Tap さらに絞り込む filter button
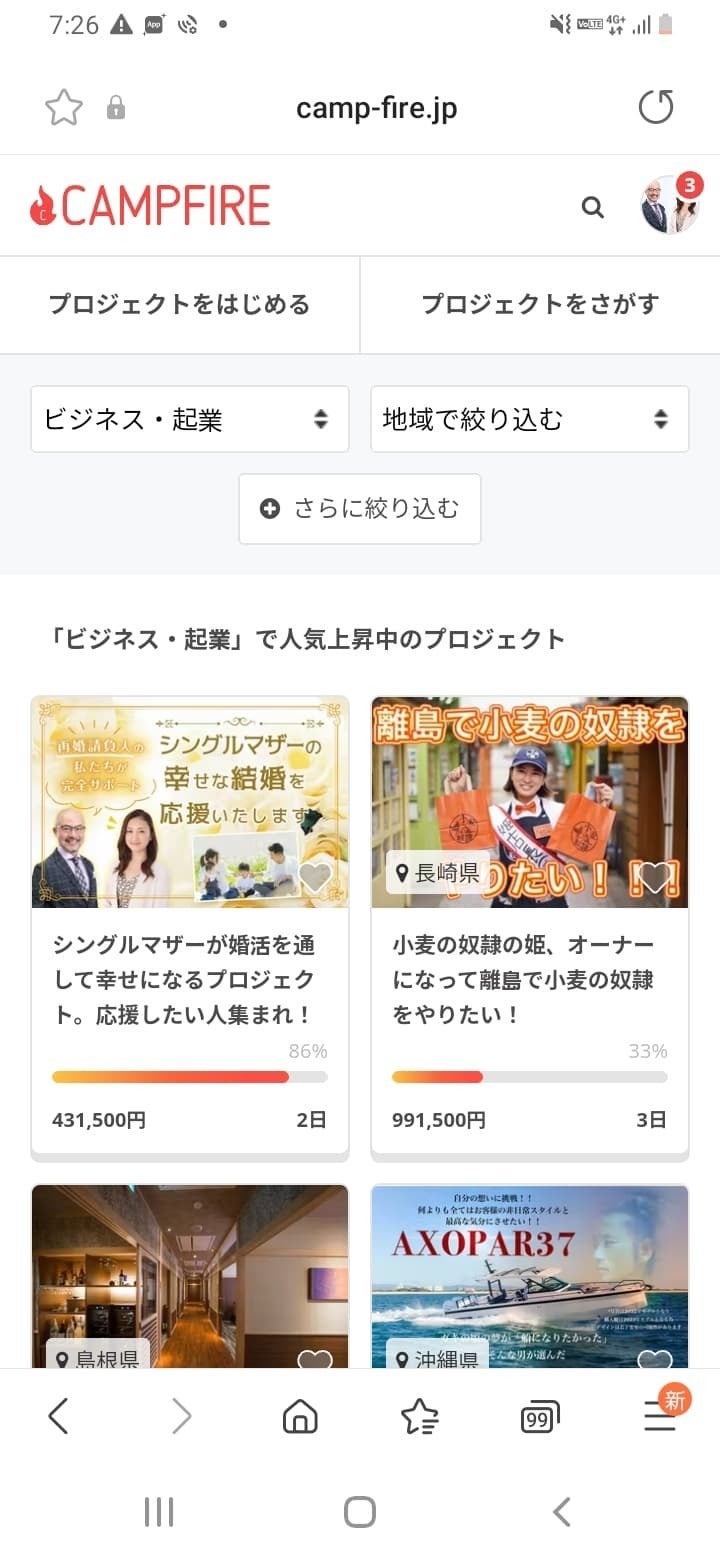720x1560 pixels. (360, 509)
